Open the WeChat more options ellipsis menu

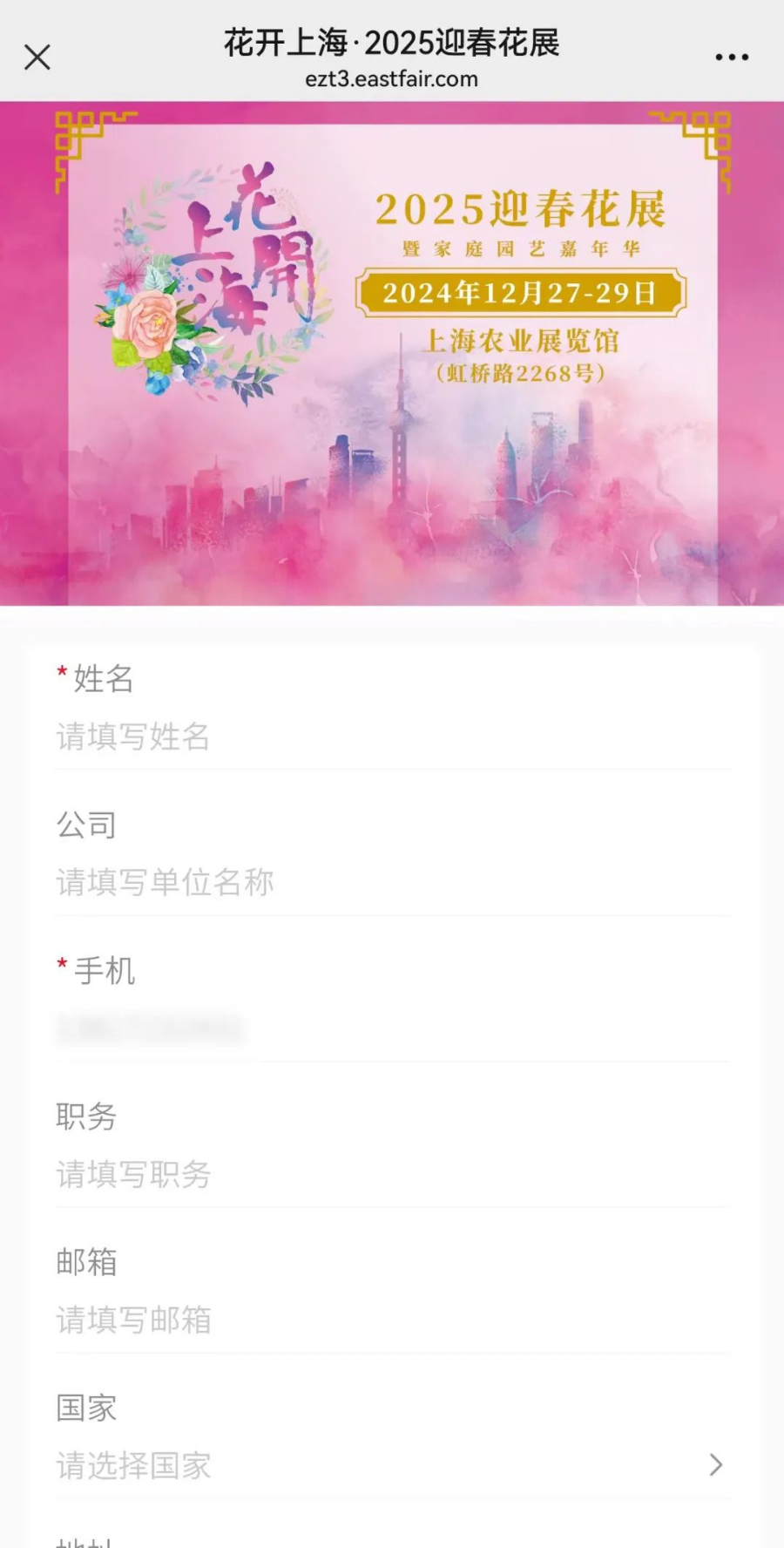click(x=731, y=57)
